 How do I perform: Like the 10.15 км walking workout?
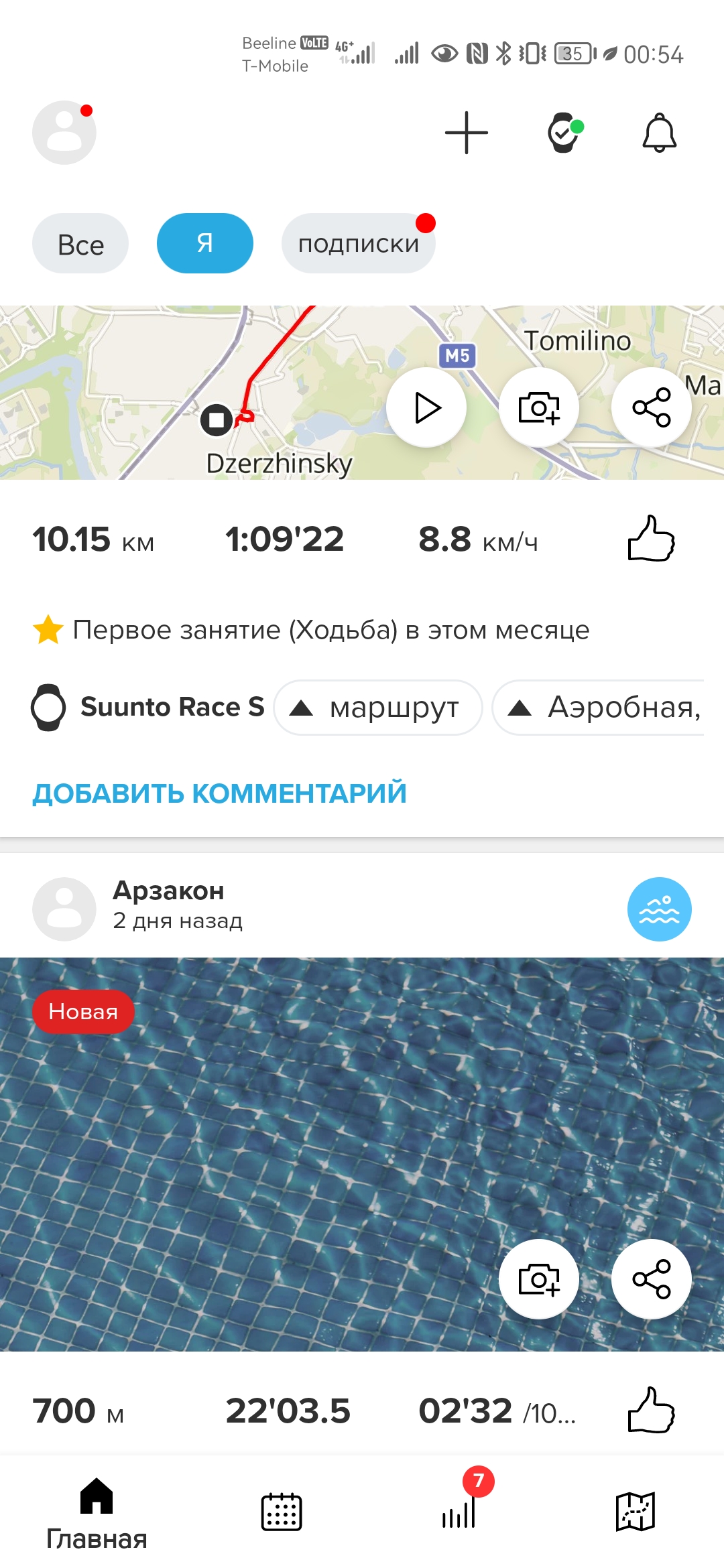[x=651, y=539]
